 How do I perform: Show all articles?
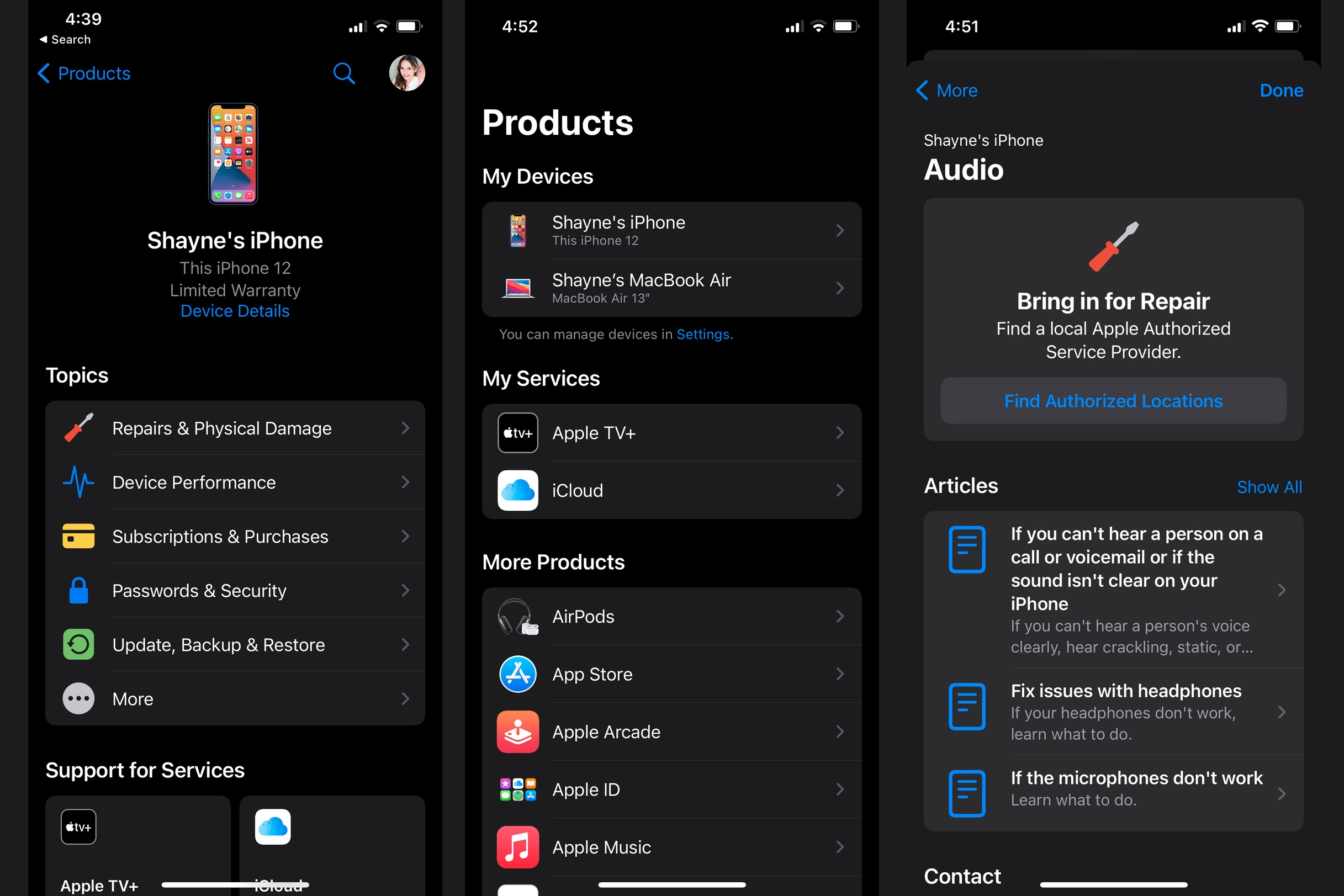(1269, 487)
